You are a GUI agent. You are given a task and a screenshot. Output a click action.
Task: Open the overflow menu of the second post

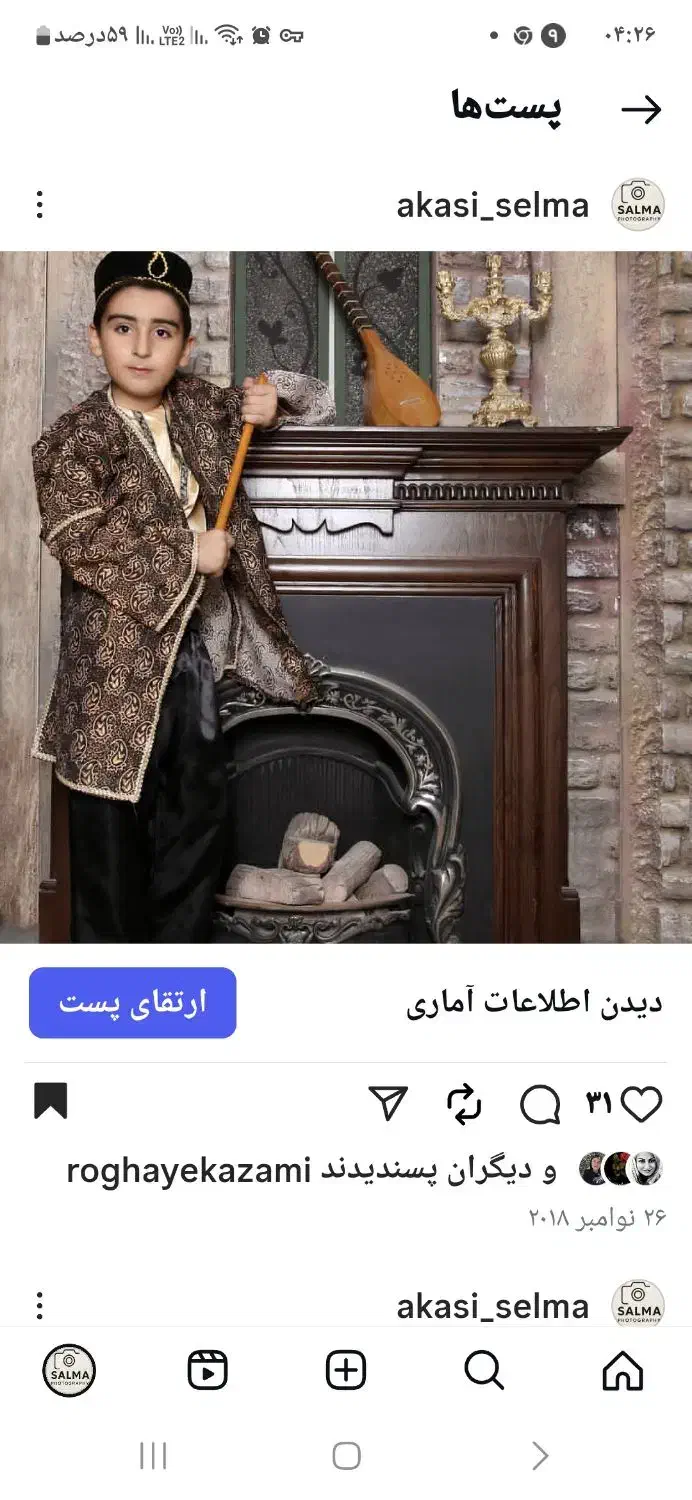[39, 1306]
